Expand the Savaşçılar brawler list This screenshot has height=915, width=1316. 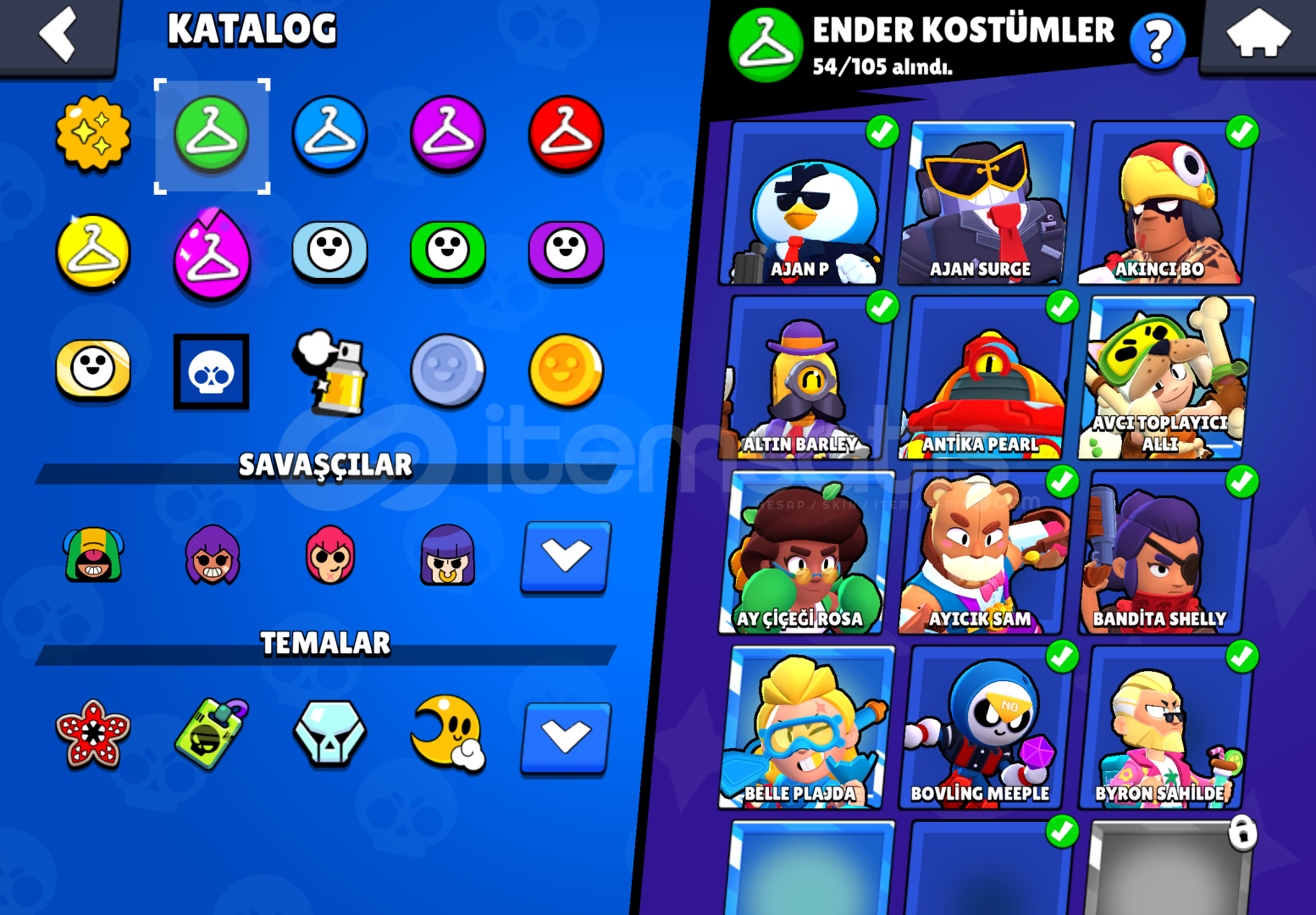pos(566,557)
